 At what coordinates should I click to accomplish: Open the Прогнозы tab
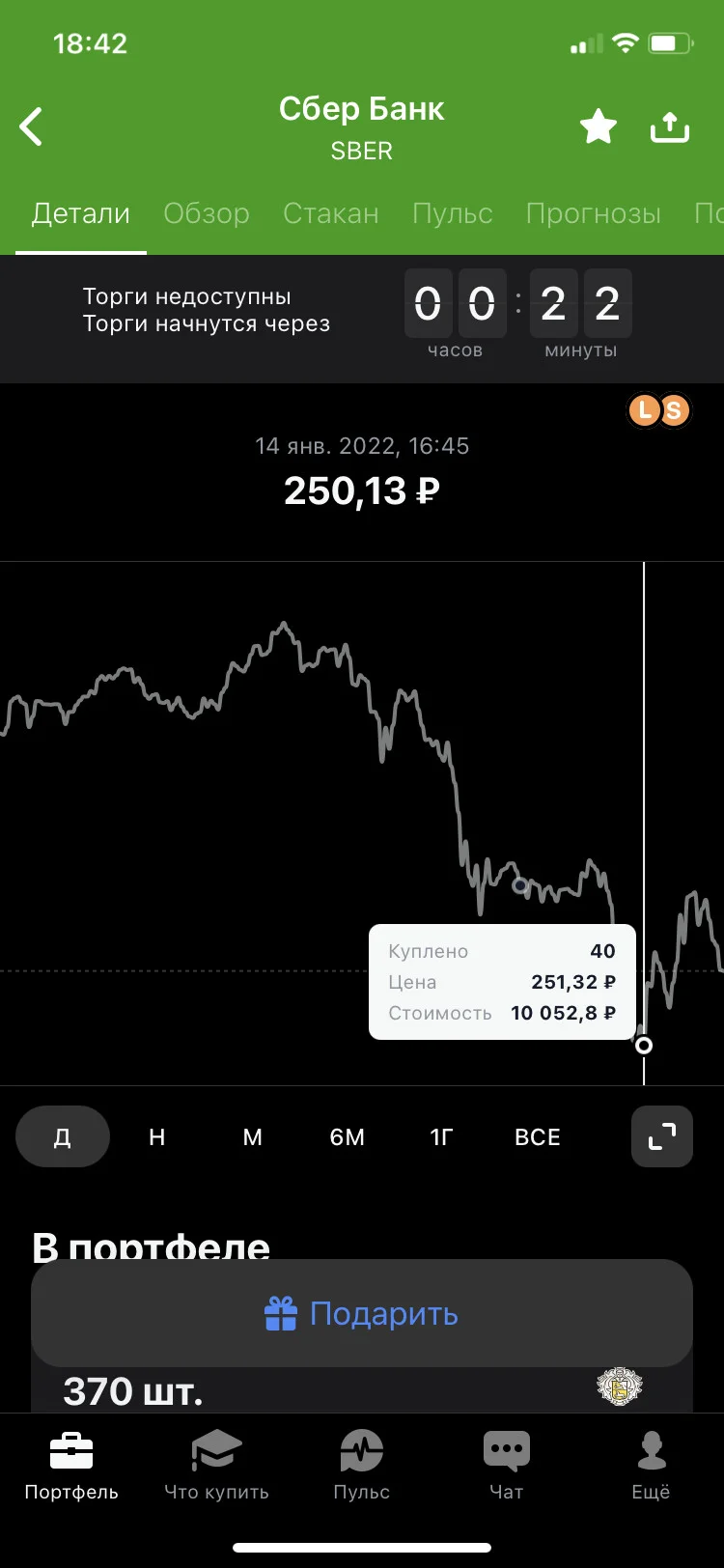click(x=594, y=213)
